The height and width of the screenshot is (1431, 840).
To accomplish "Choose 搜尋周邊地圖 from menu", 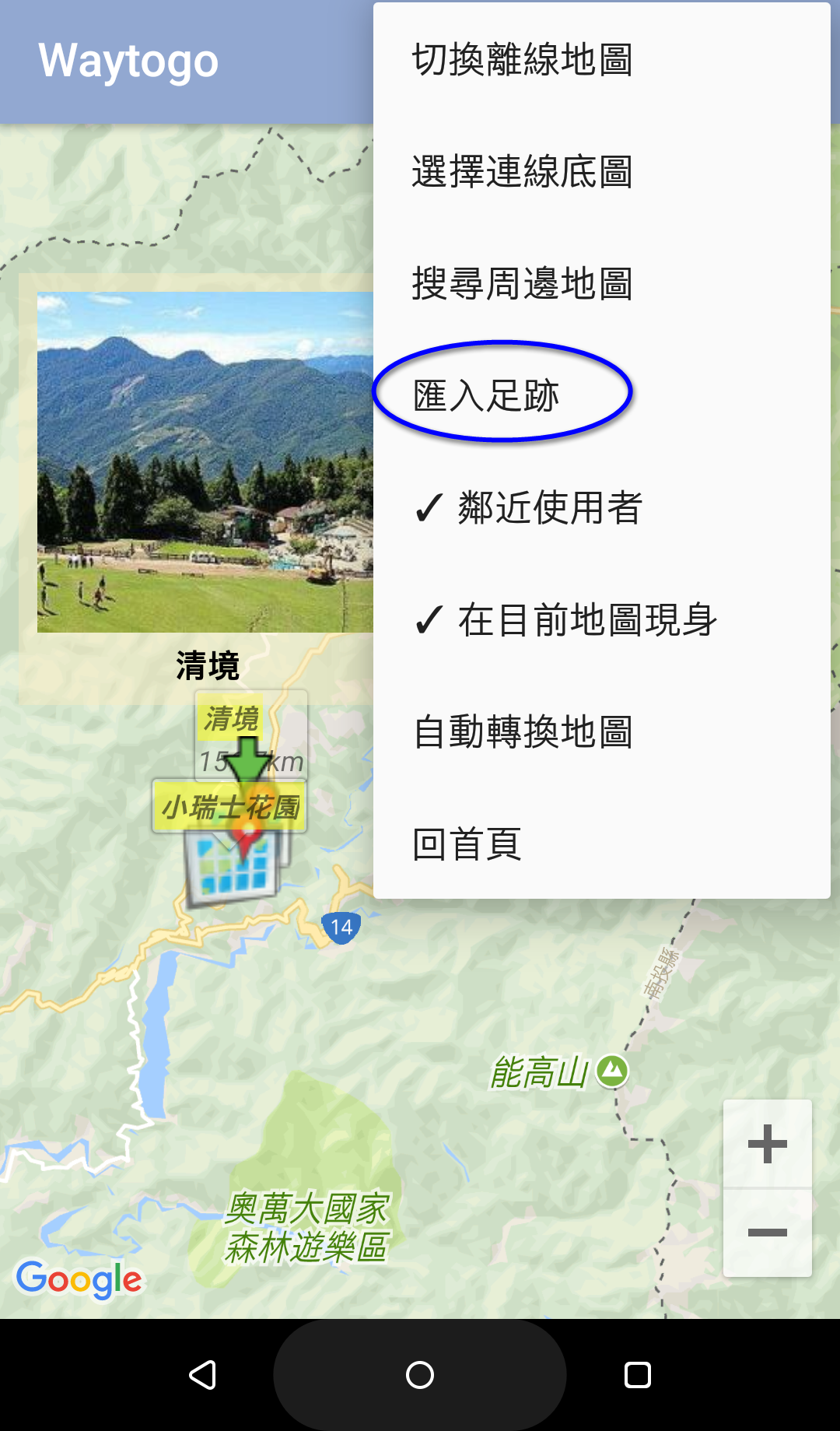I will pos(523,284).
